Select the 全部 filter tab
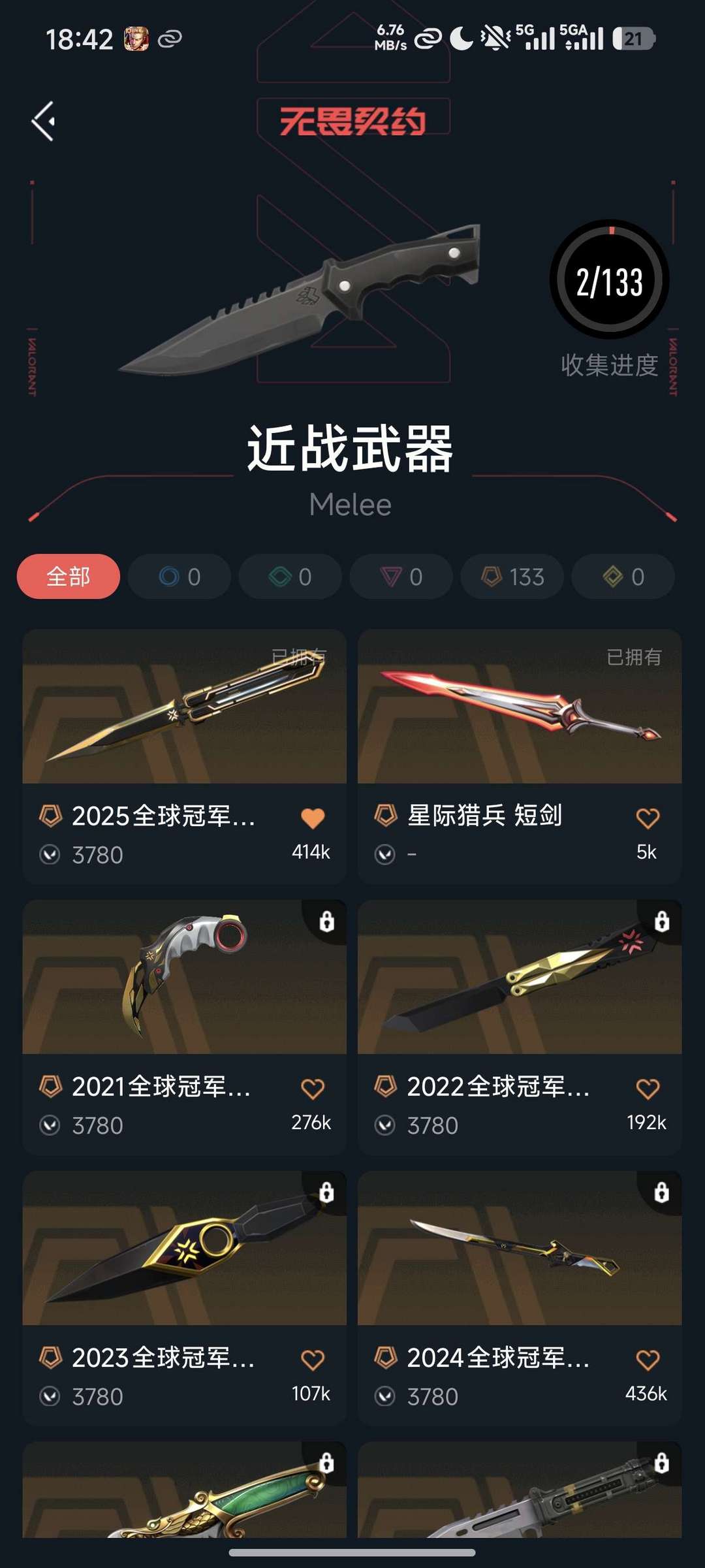This screenshot has height=1568, width=705. pyautogui.click(x=67, y=576)
